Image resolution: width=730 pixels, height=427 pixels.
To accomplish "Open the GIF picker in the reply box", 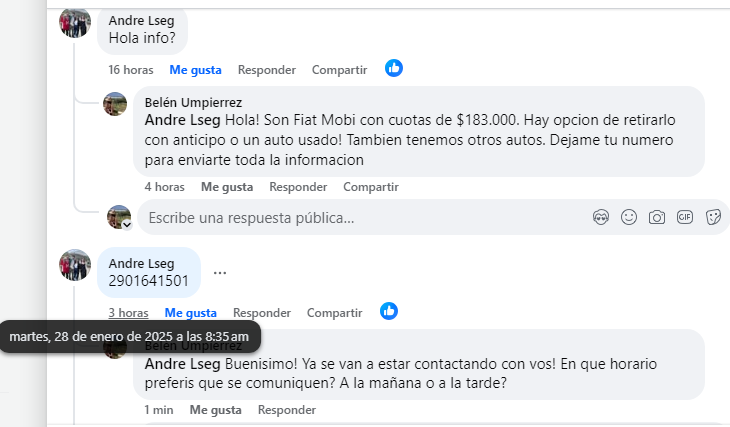I will (x=685, y=217).
